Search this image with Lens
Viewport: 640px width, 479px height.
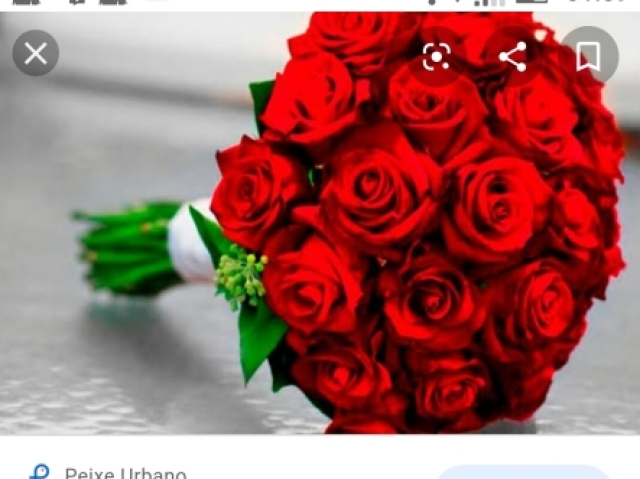436,56
